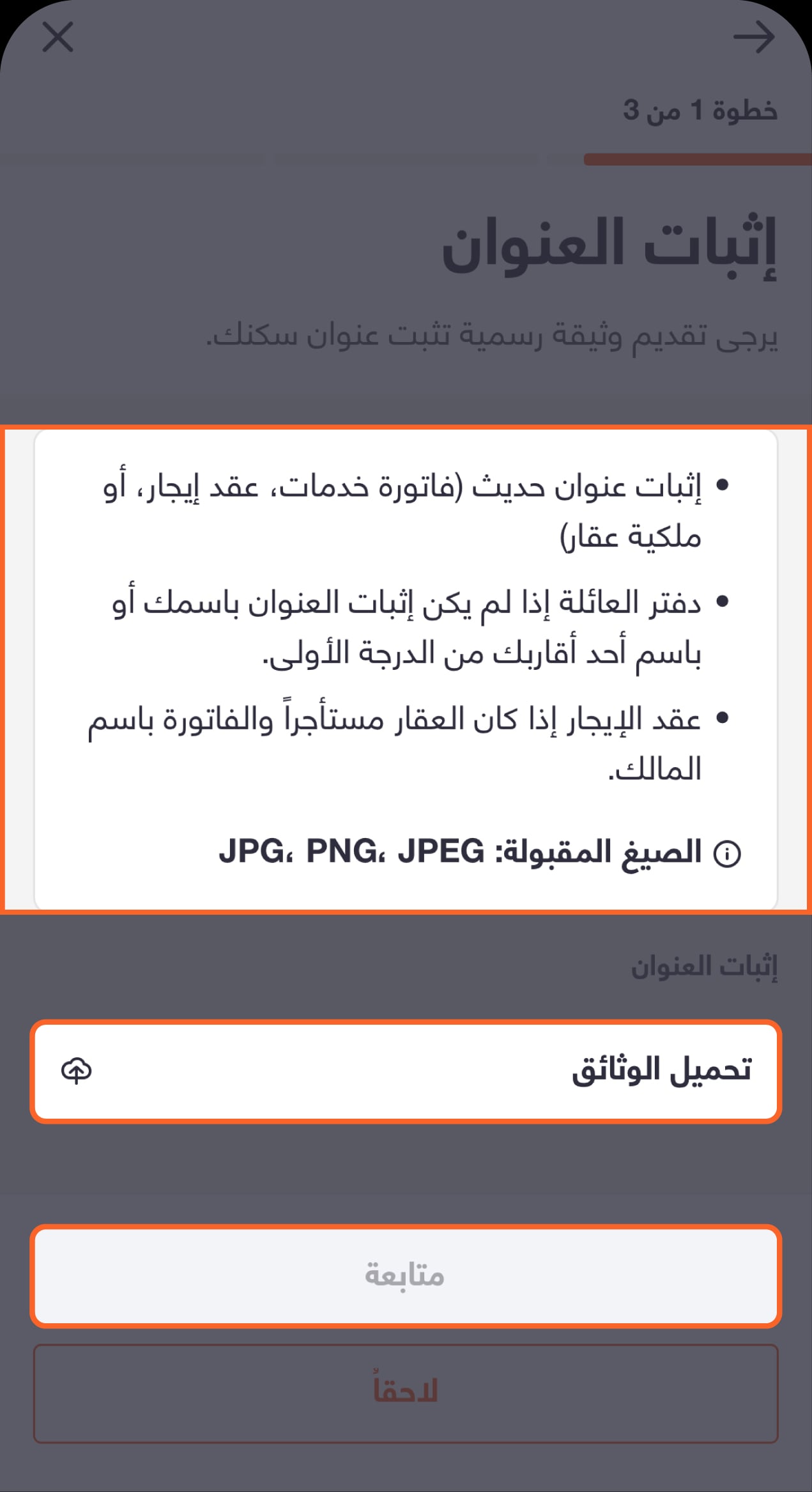
Task: Tap تحميل الوثائق to upload documents
Action: pos(406,1071)
